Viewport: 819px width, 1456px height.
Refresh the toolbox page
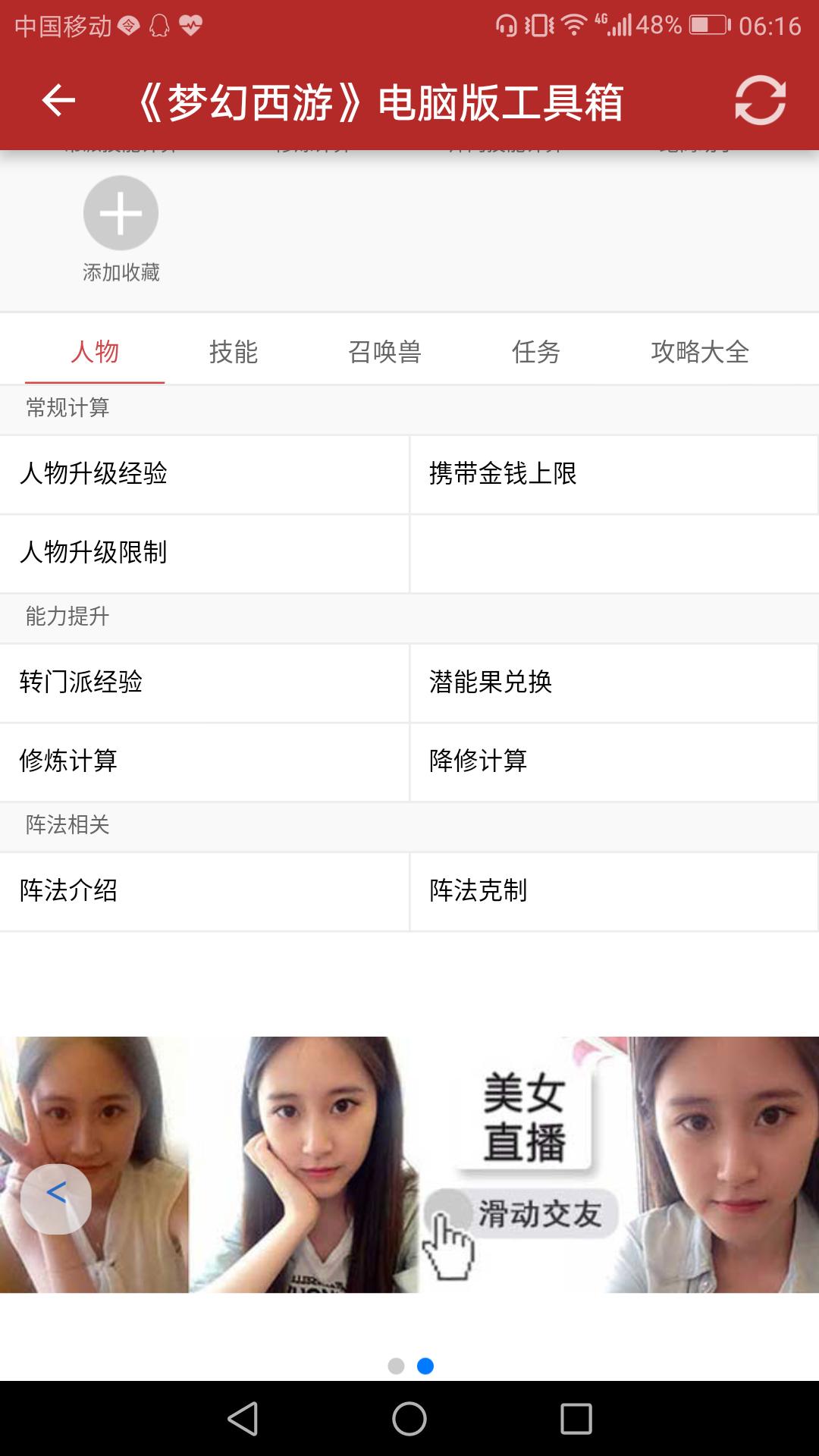pos(760,101)
